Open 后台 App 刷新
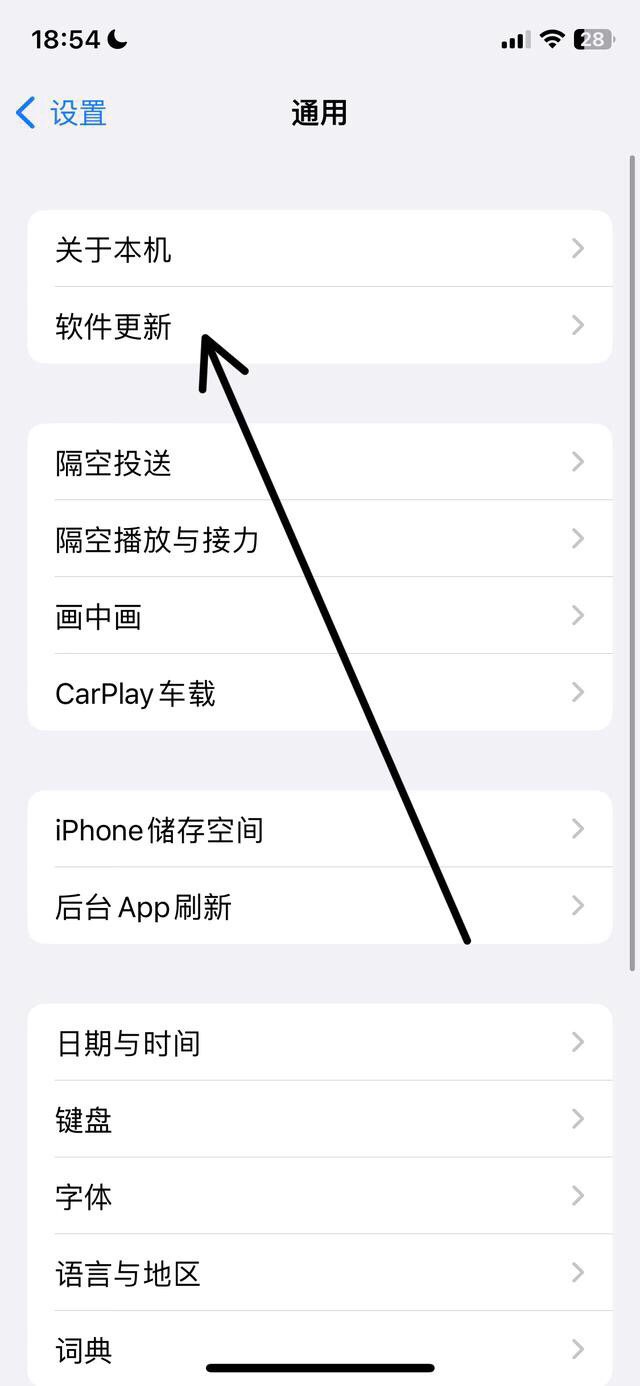The width and height of the screenshot is (640, 1386). [319, 907]
